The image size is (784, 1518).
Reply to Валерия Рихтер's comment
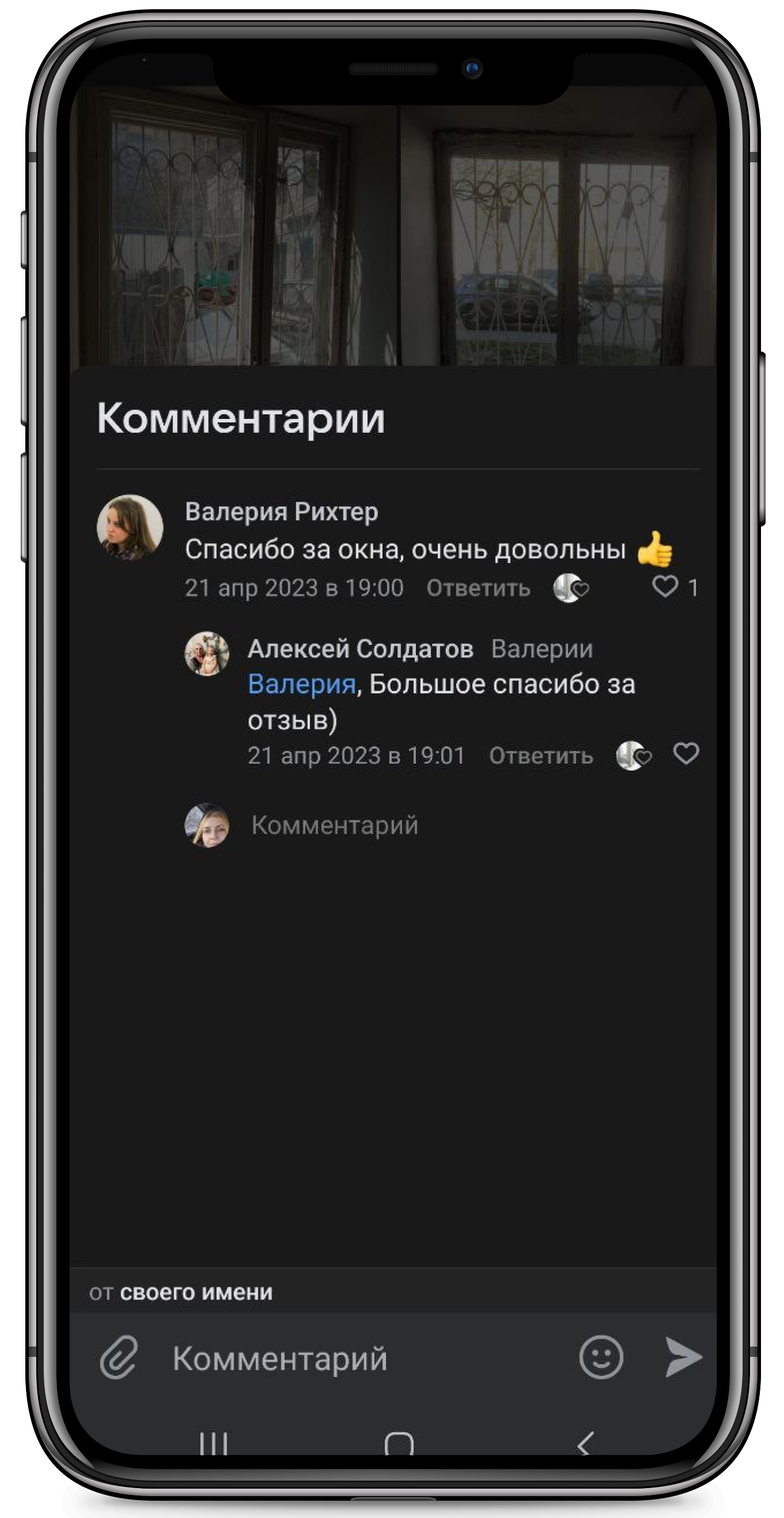tap(477, 588)
